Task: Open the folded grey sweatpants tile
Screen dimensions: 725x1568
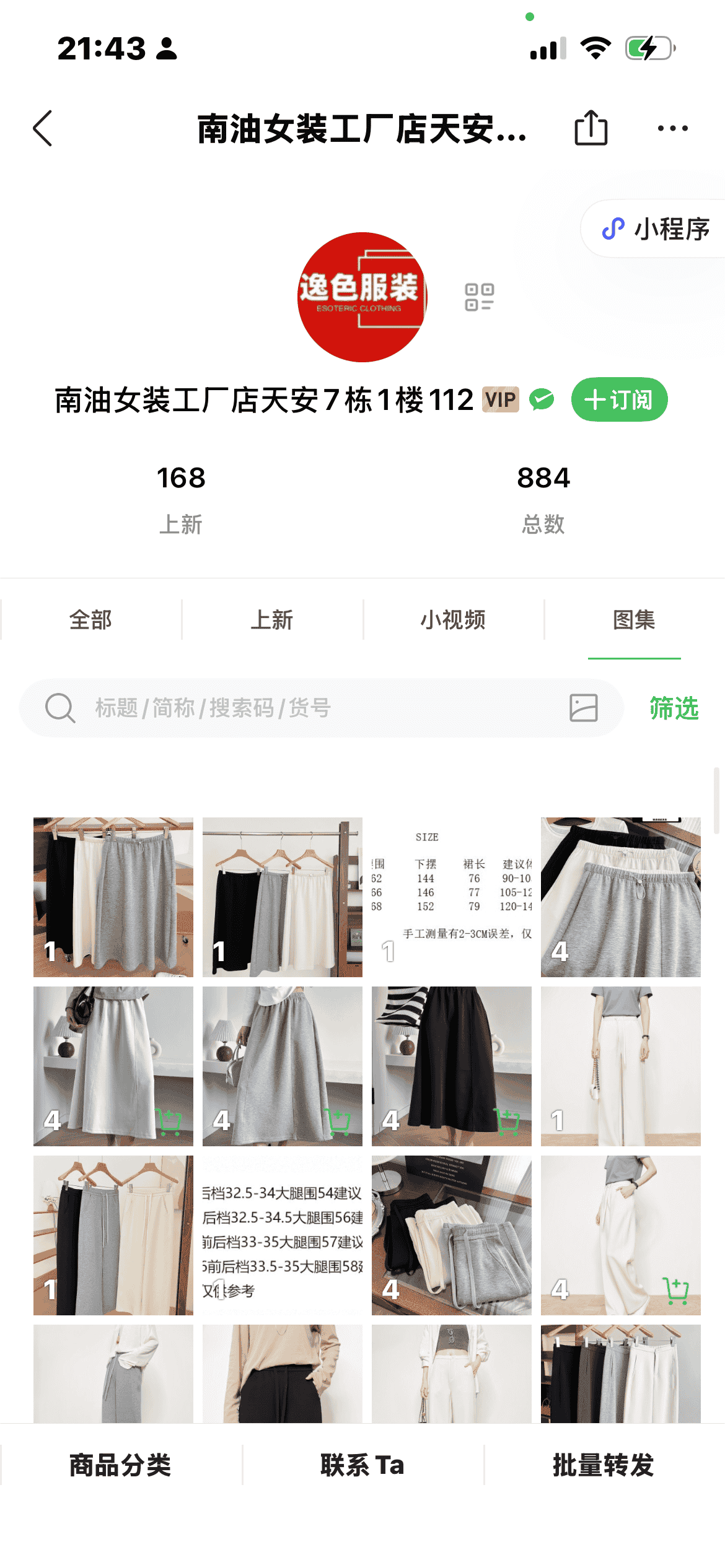Action: coord(451,1235)
